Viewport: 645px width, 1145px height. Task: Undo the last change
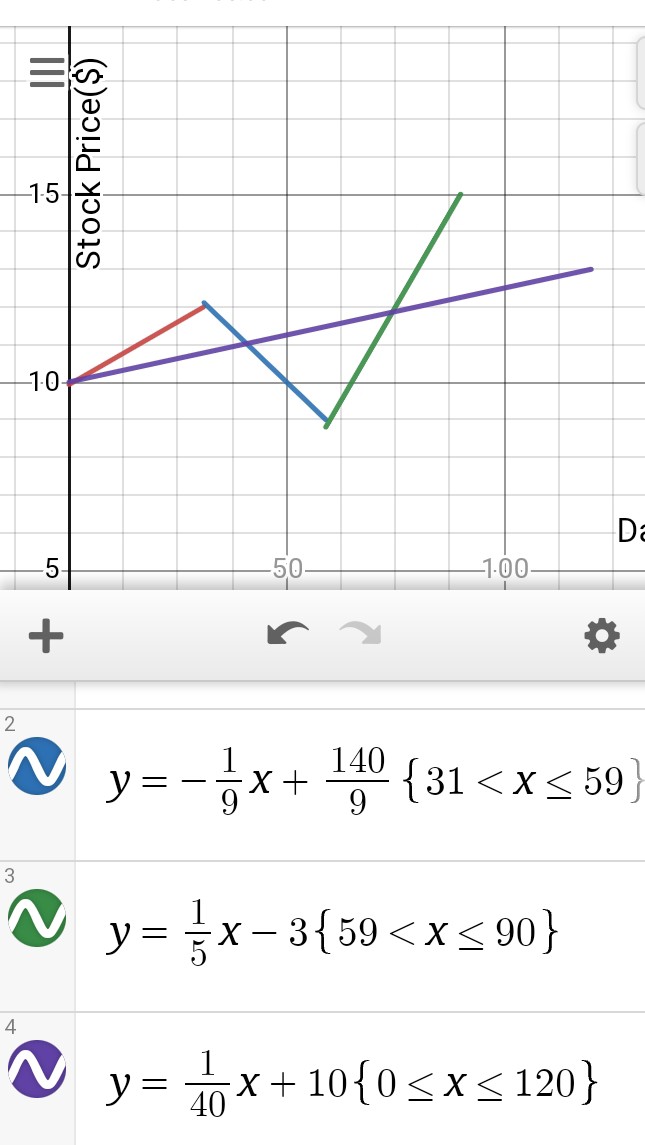click(x=288, y=634)
